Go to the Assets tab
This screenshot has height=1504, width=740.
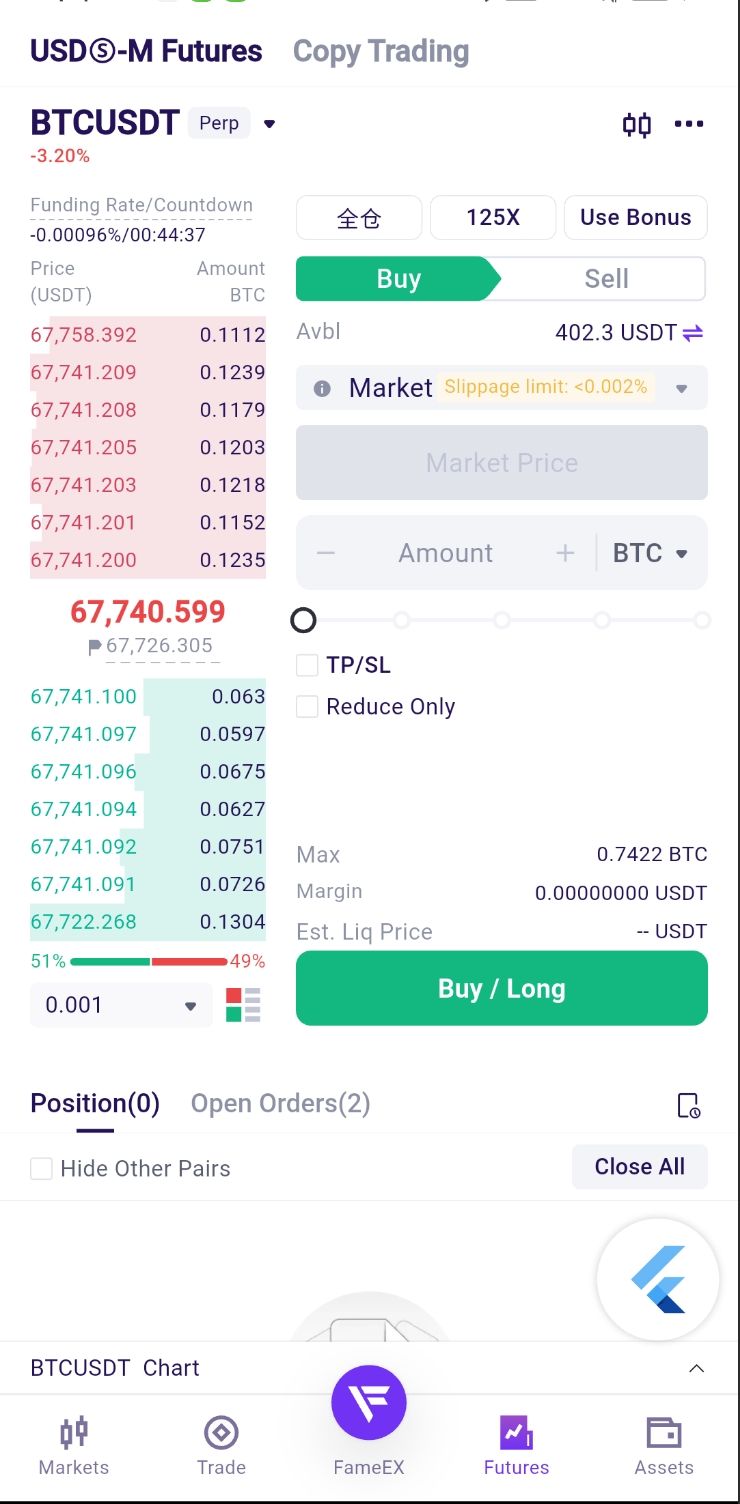[663, 1446]
